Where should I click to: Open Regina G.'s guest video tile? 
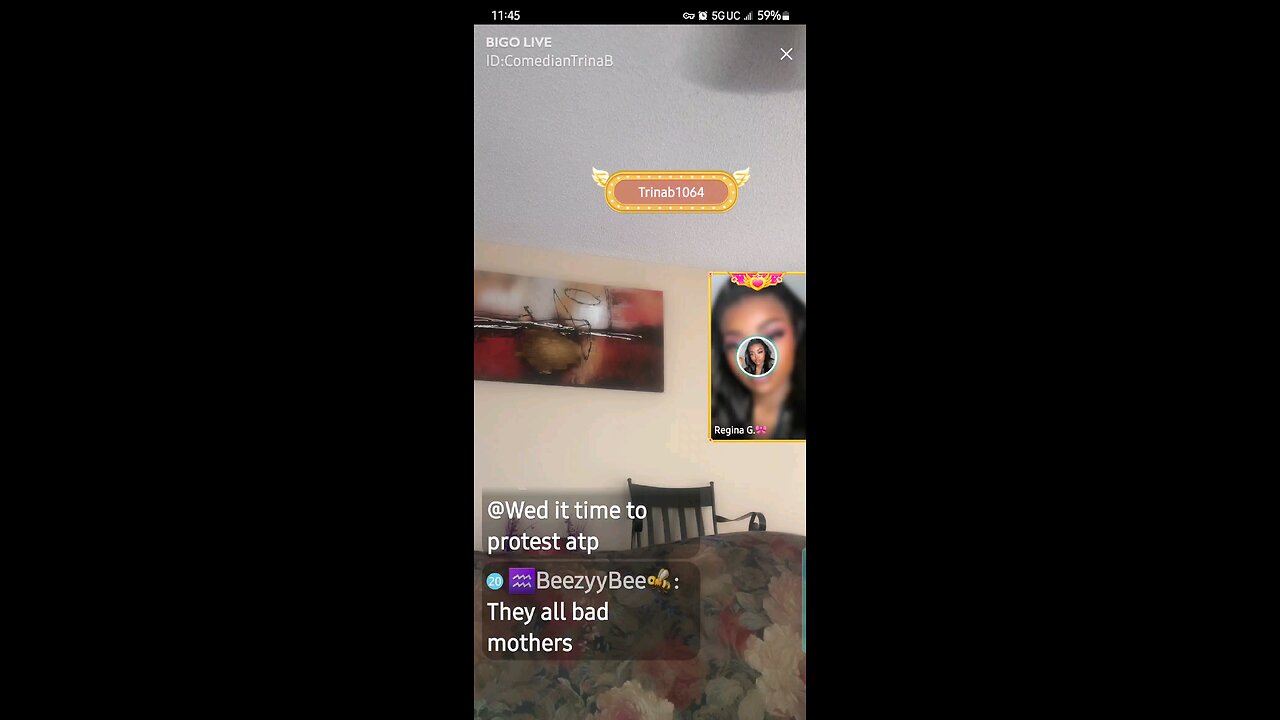click(x=757, y=357)
